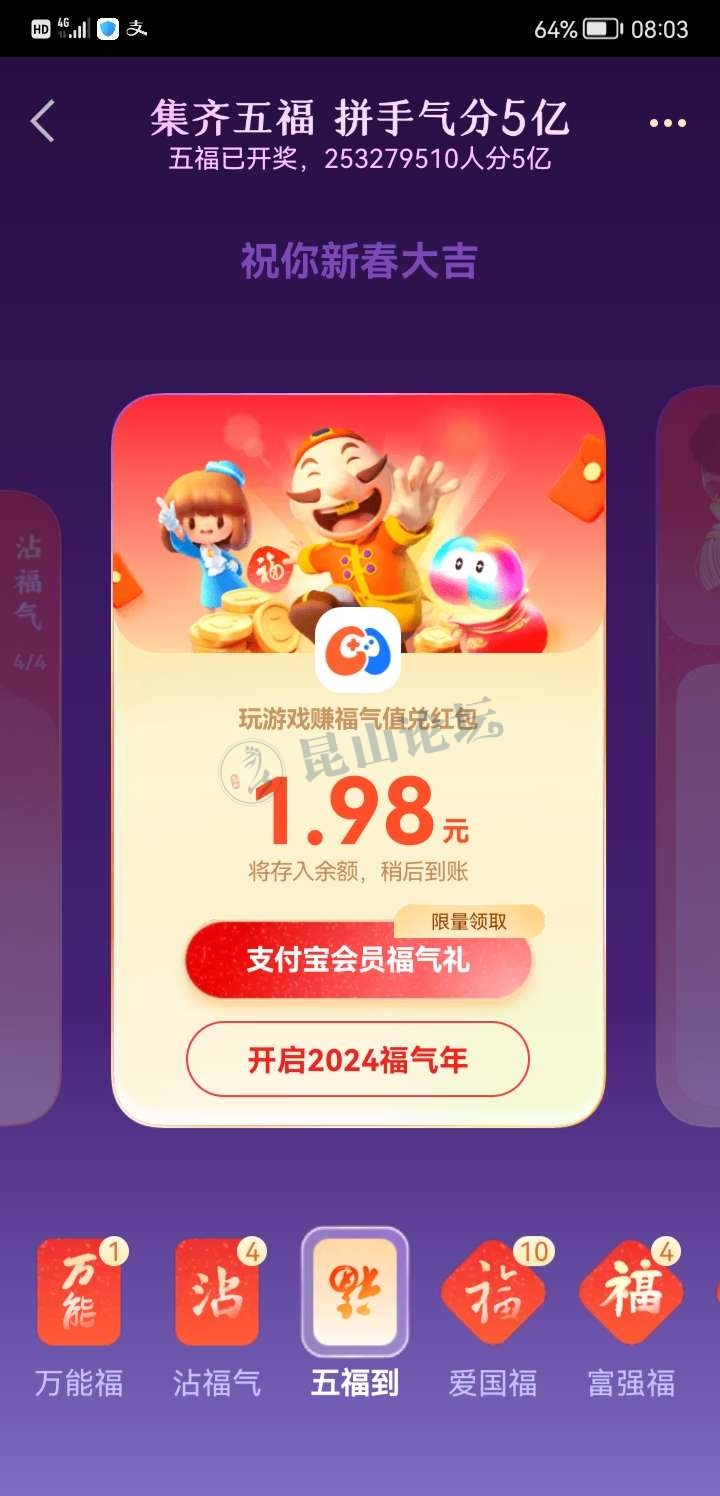Select the 五福到 card
720x1496 pixels.
(355, 1292)
